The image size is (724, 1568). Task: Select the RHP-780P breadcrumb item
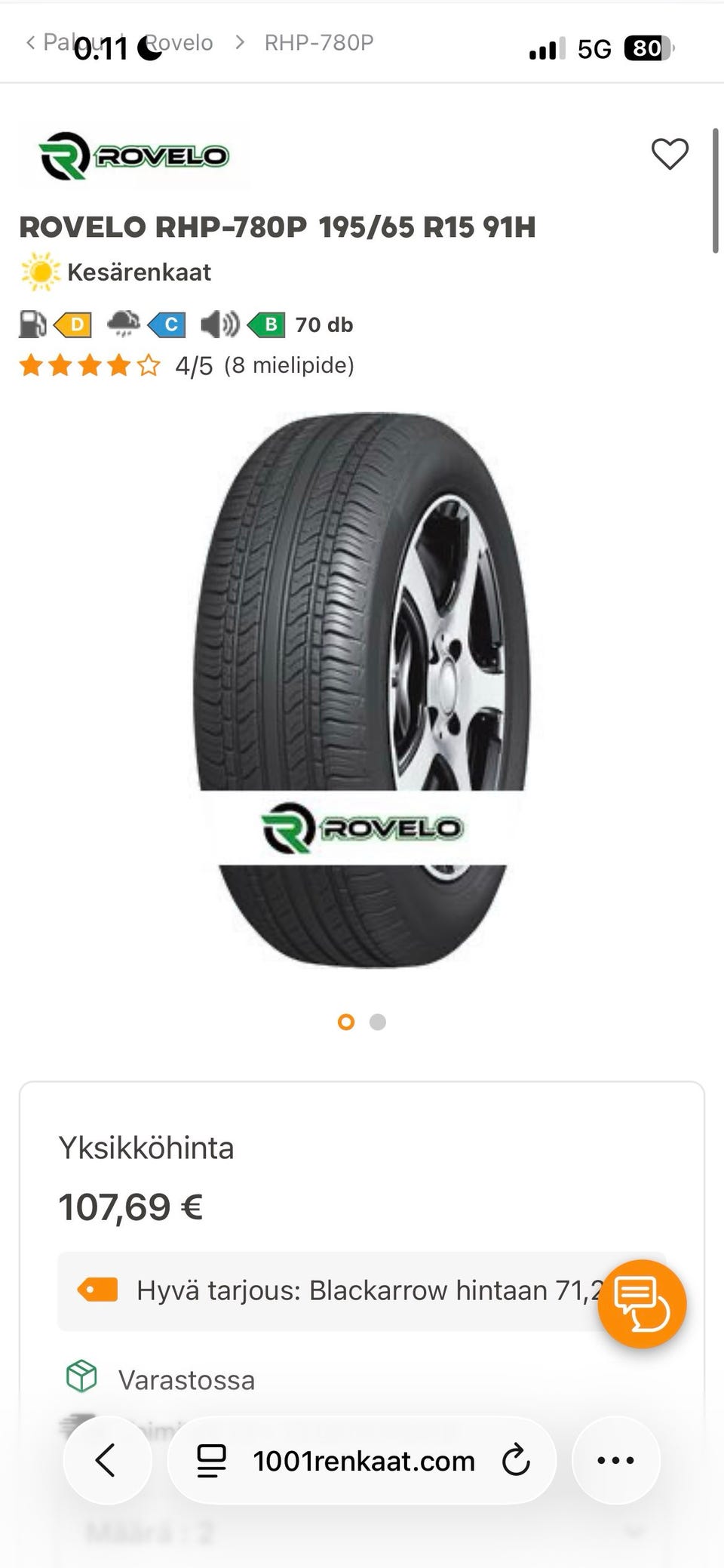point(318,42)
